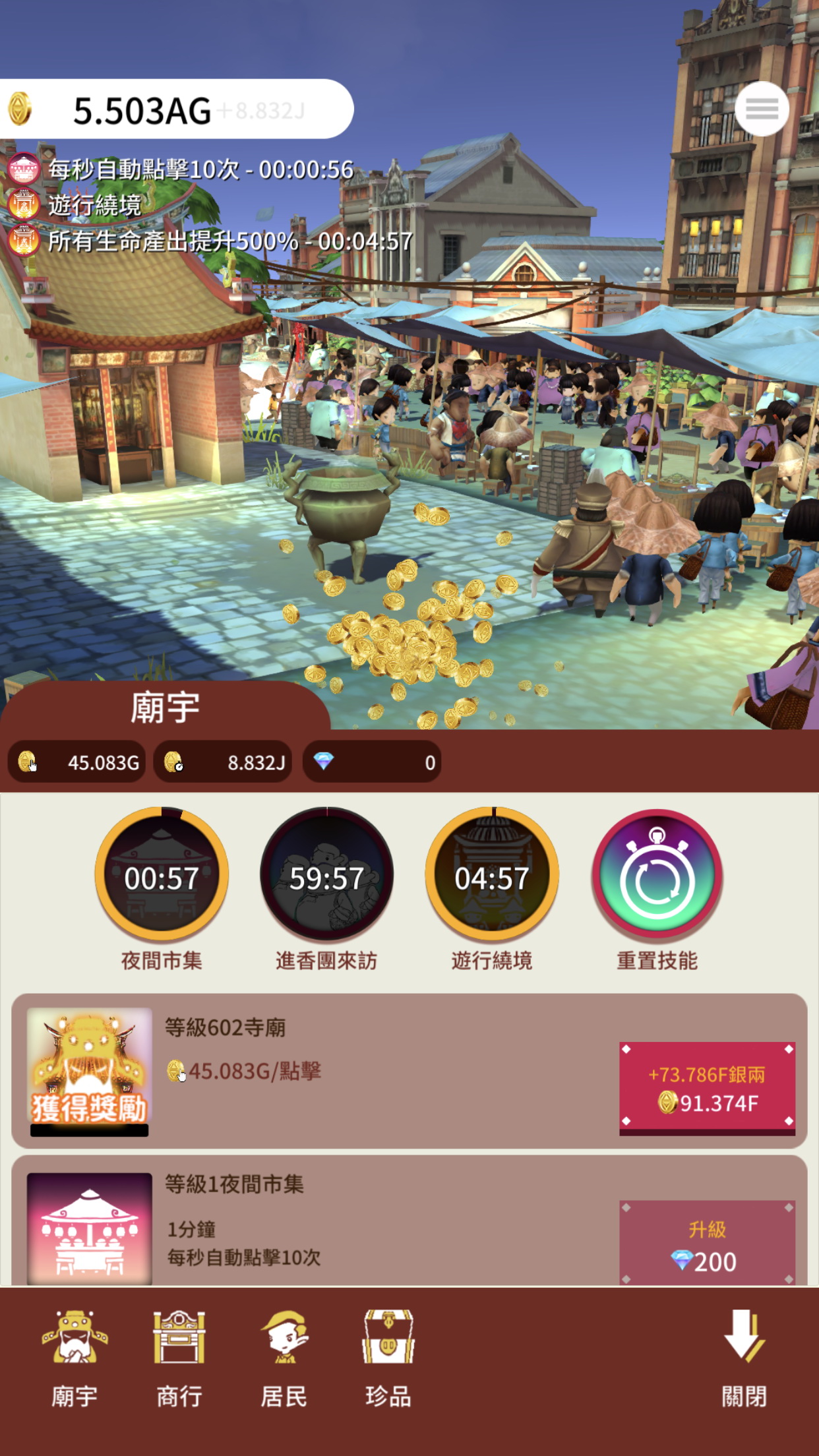
Task: Switch to the 珍品 tab
Action: [x=388, y=1358]
